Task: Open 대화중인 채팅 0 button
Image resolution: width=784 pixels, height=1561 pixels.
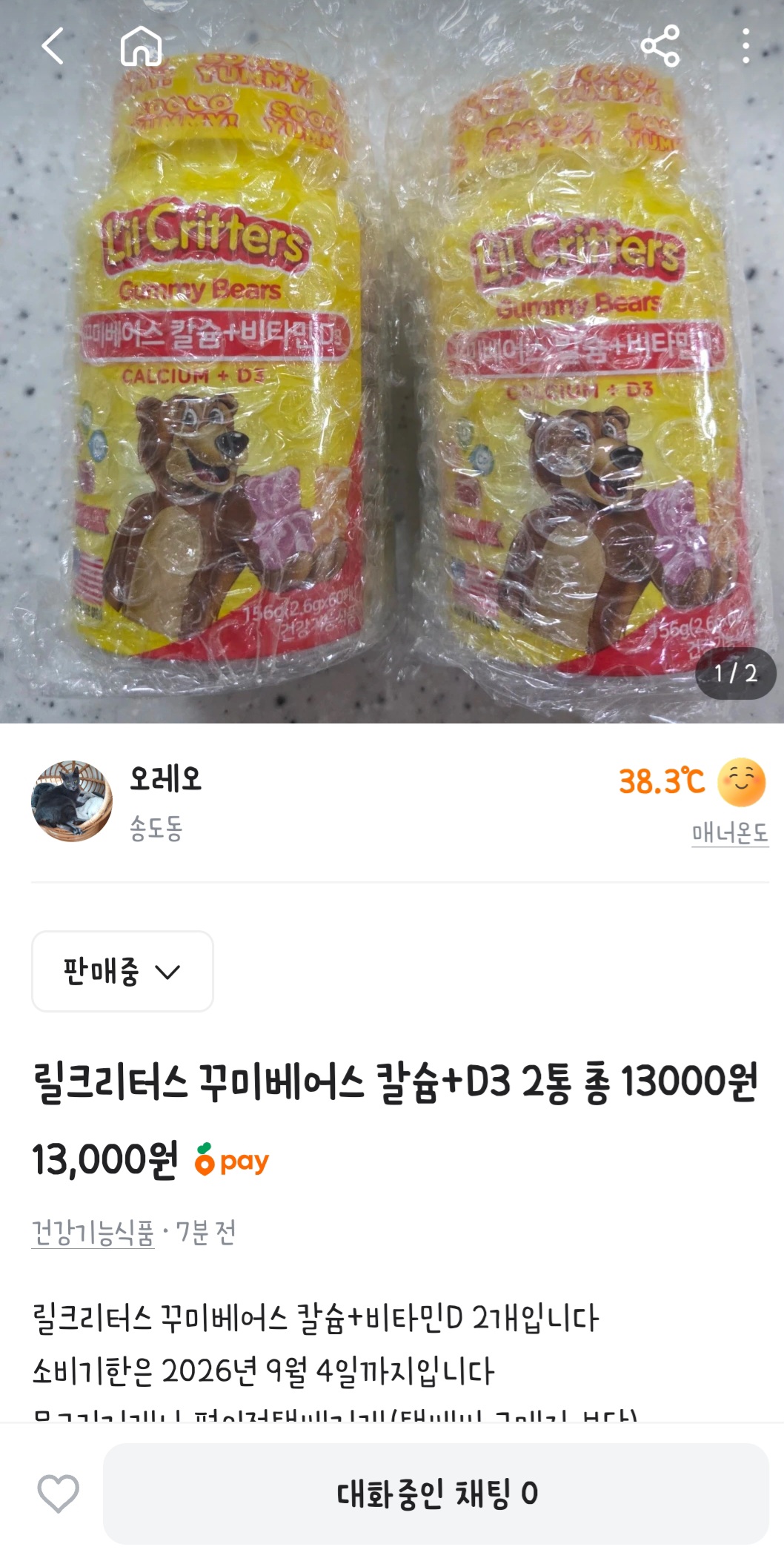Action: coord(436,1494)
